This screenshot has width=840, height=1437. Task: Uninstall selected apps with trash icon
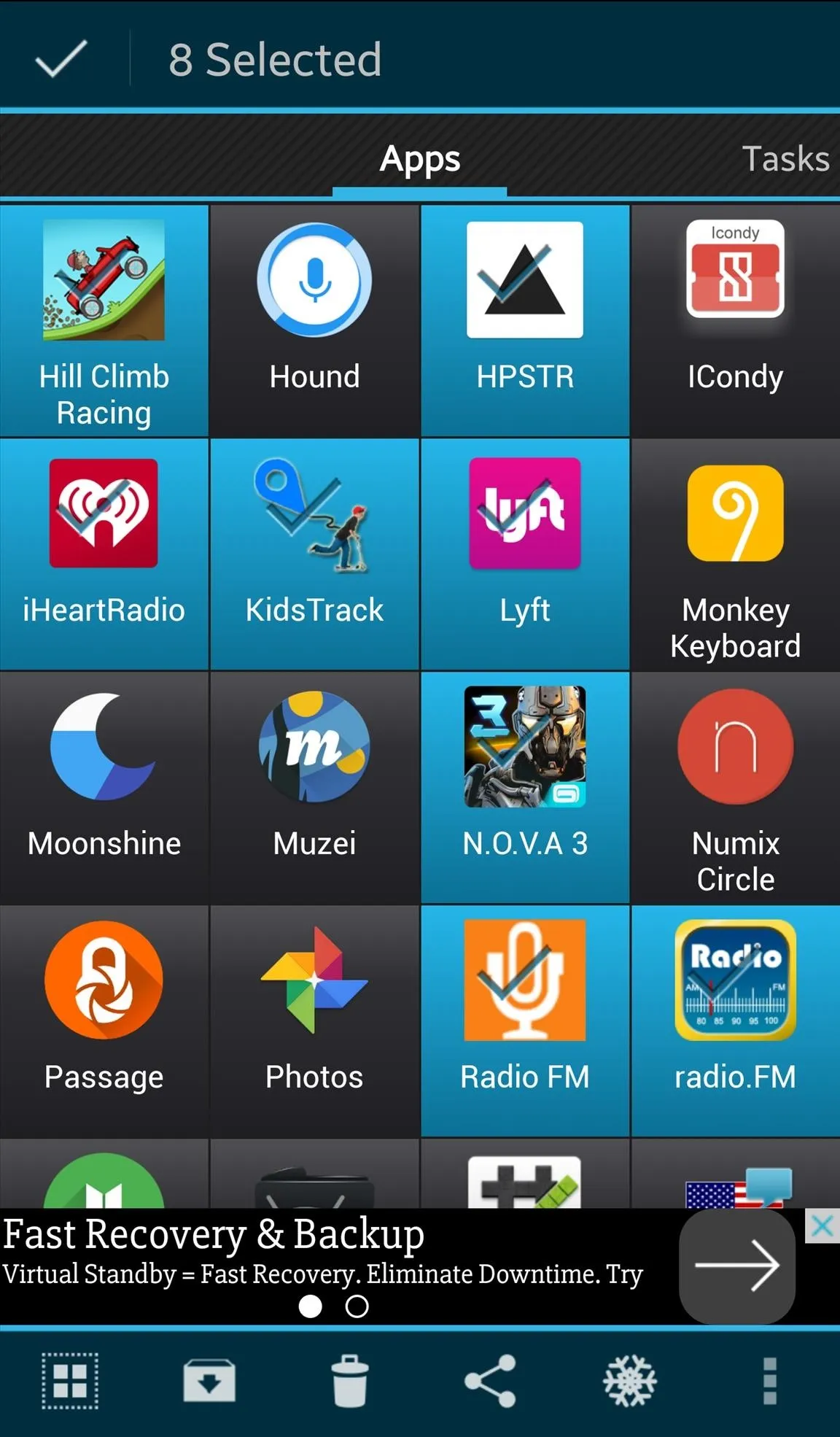[x=350, y=1380]
